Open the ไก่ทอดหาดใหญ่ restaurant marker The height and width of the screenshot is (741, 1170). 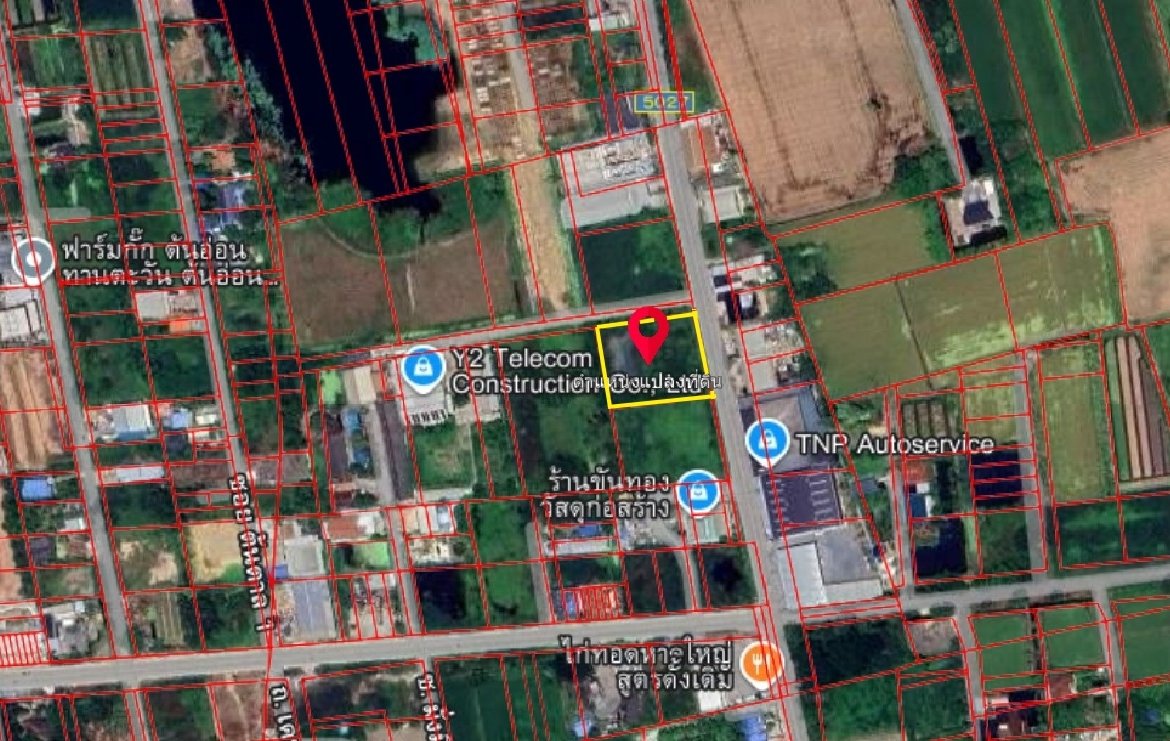pos(762,662)
